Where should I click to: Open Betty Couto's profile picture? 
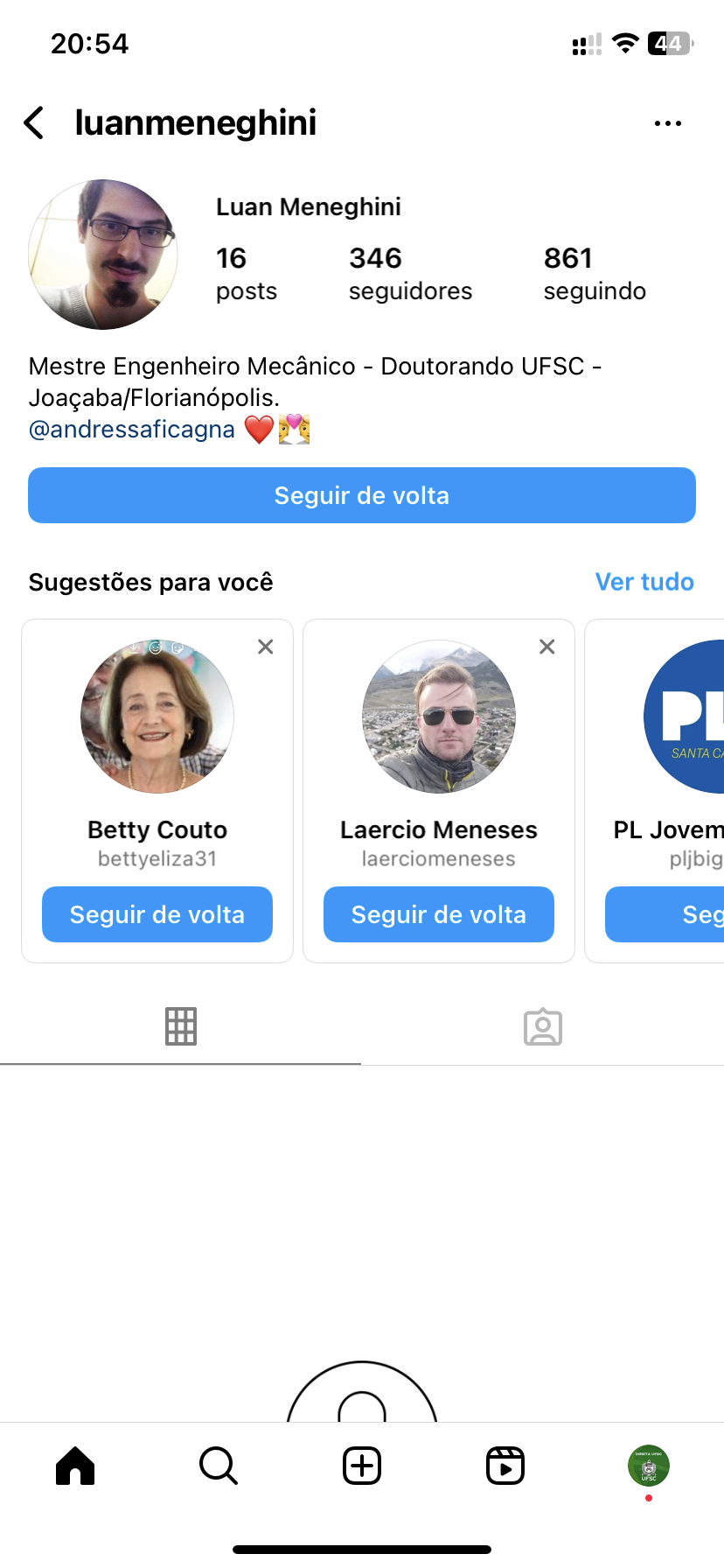coord(157,717)
